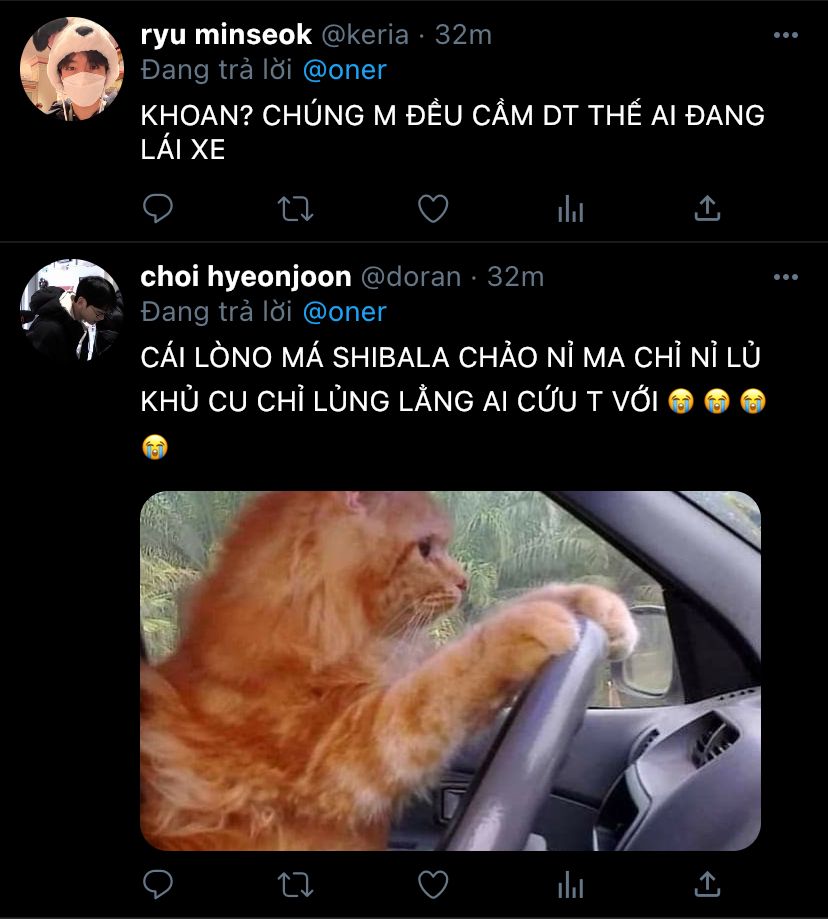View analytics for choi hyeonjoon's tweet
Viewport: 828px width, 919px height.
(570, 884)
